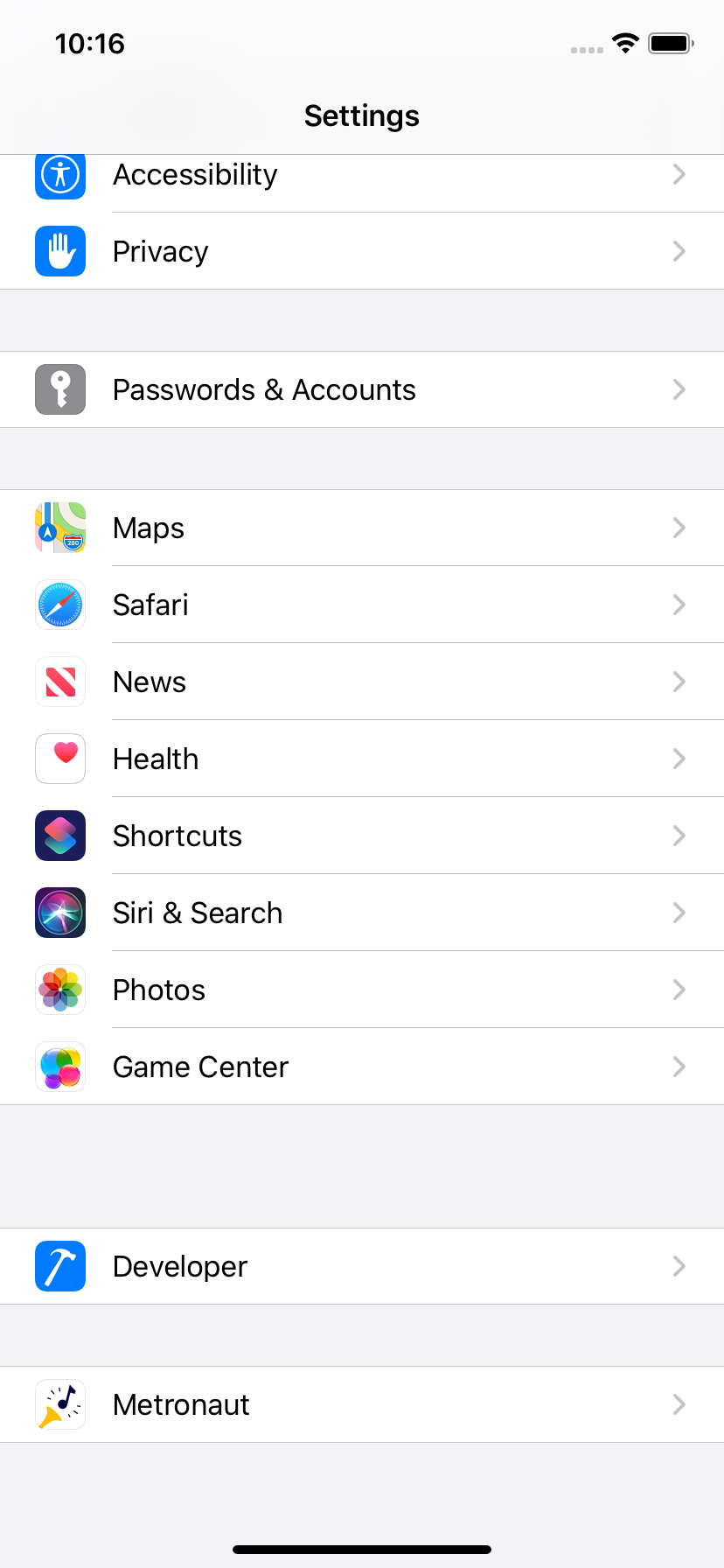724x1568 pixels.
Task: Tap the Settings title header
Action: point(361,115)
